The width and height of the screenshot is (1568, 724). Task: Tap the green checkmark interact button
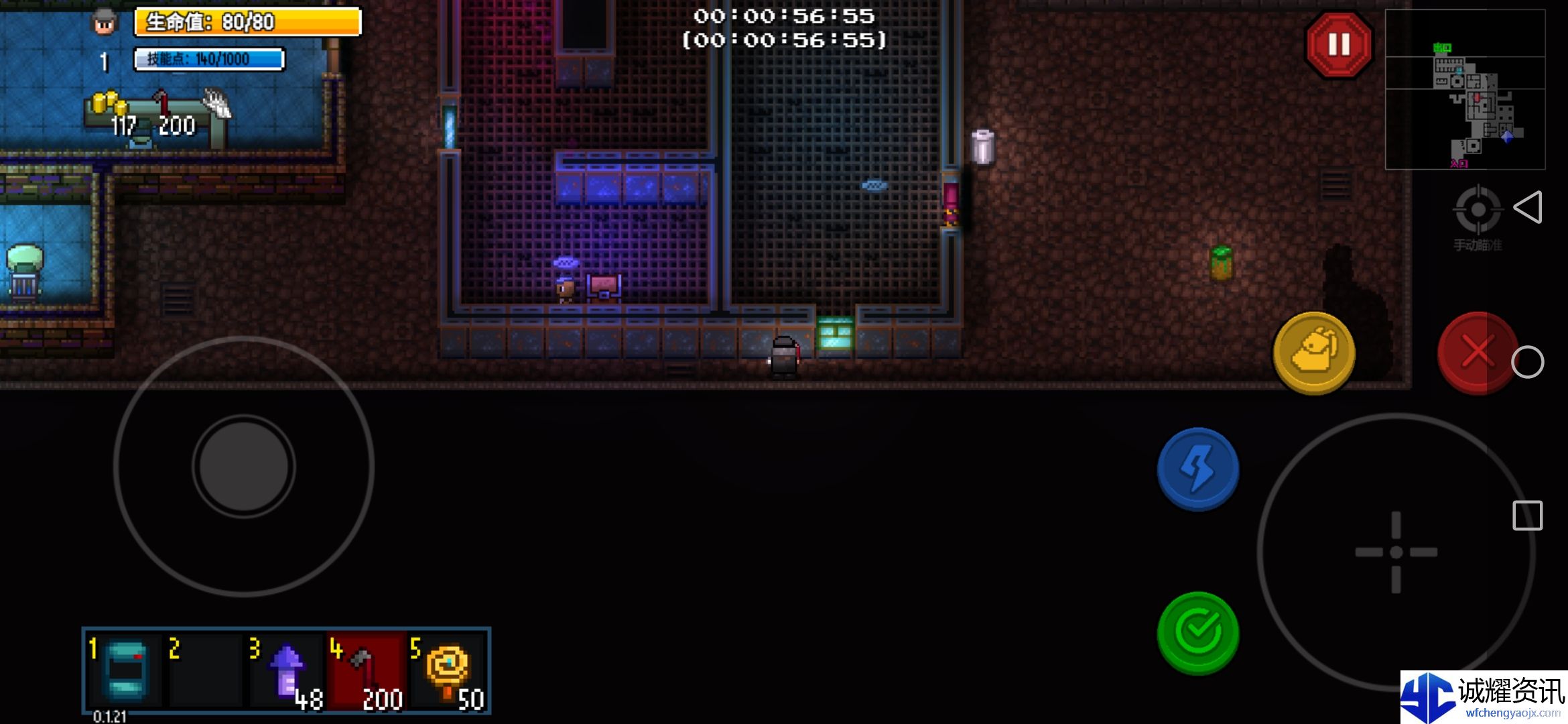coord(1197,632)
